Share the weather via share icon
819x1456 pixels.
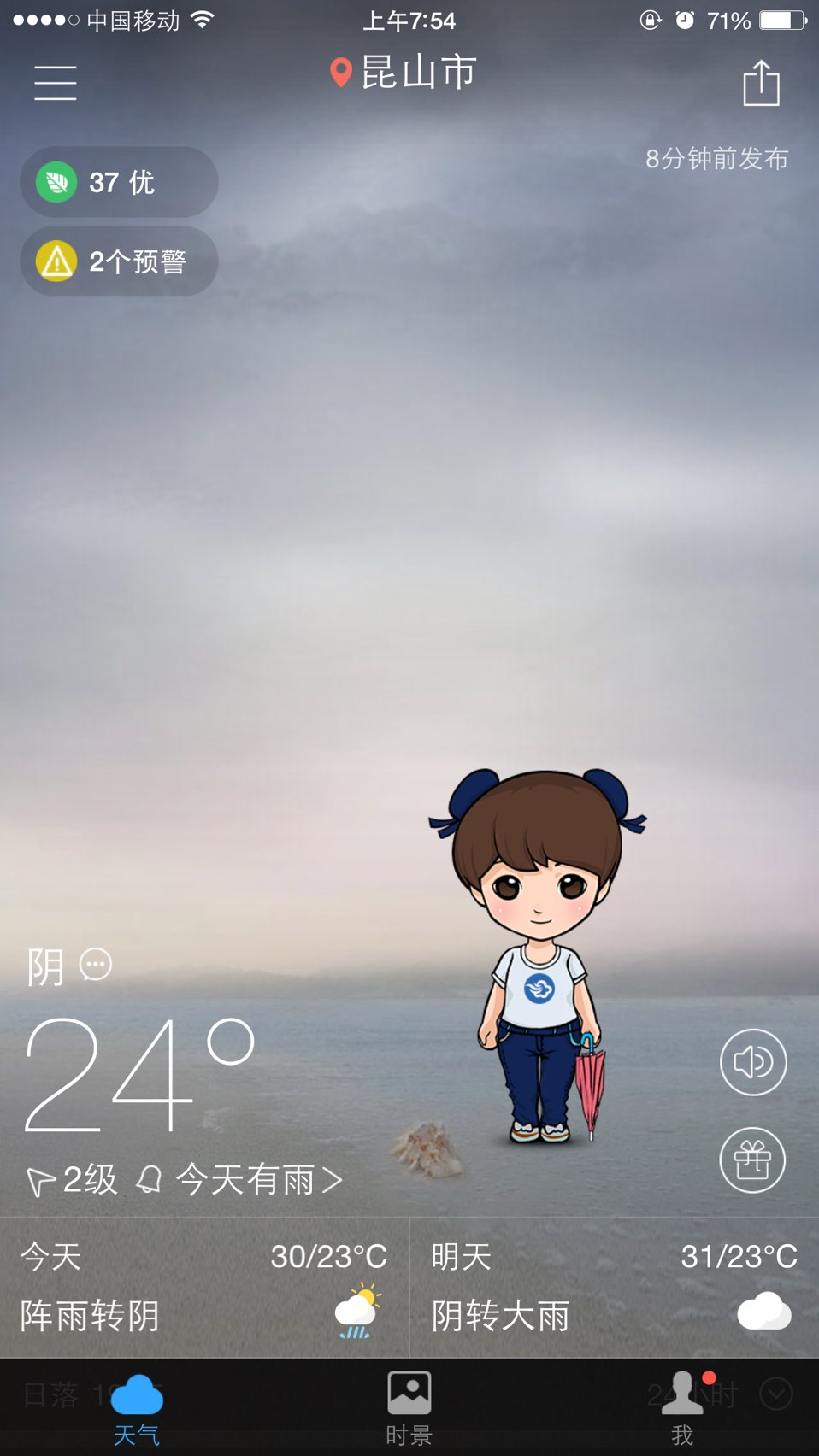point(761,83)
